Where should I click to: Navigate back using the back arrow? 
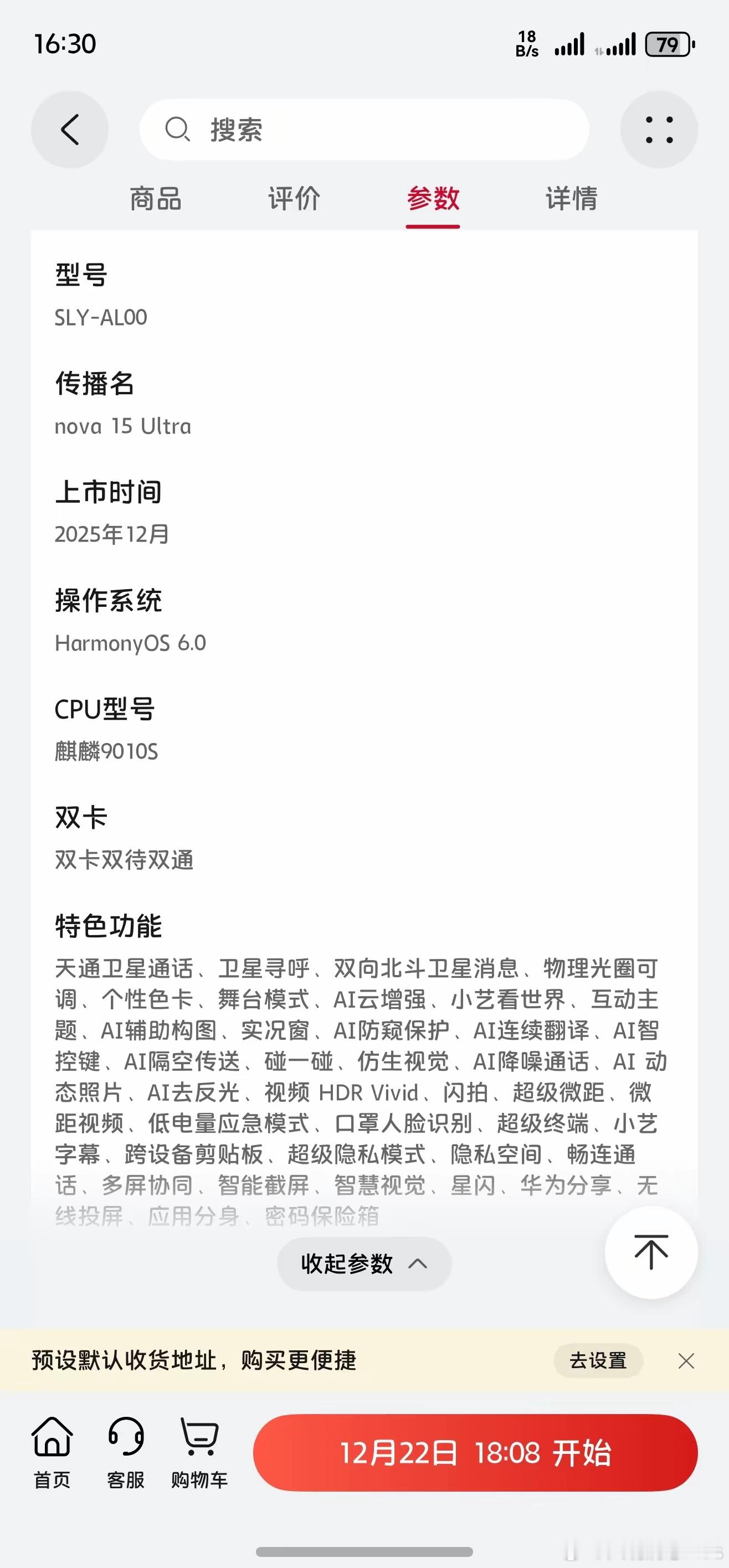click(x=70, y=130)
